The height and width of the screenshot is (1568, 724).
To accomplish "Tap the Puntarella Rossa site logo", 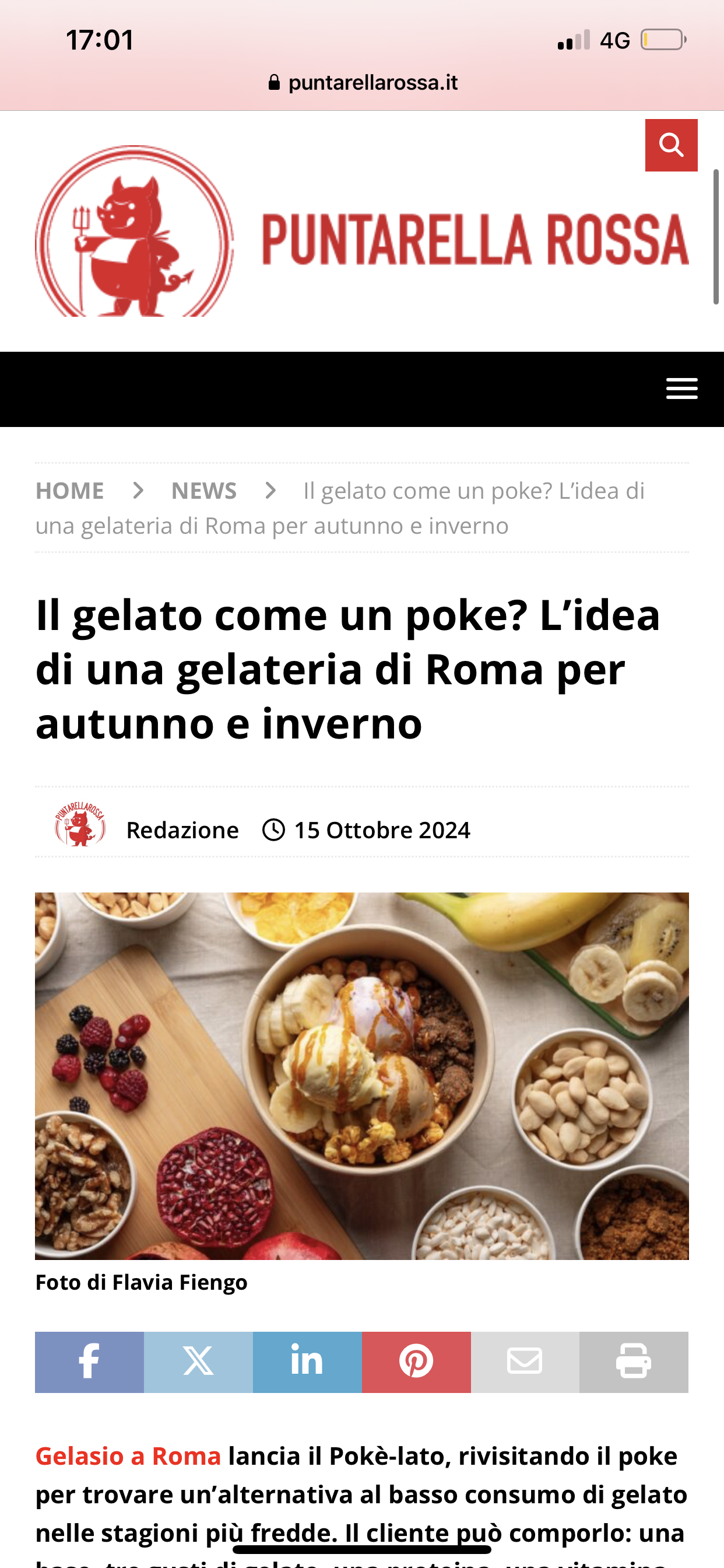I will [x=362, y=232].
